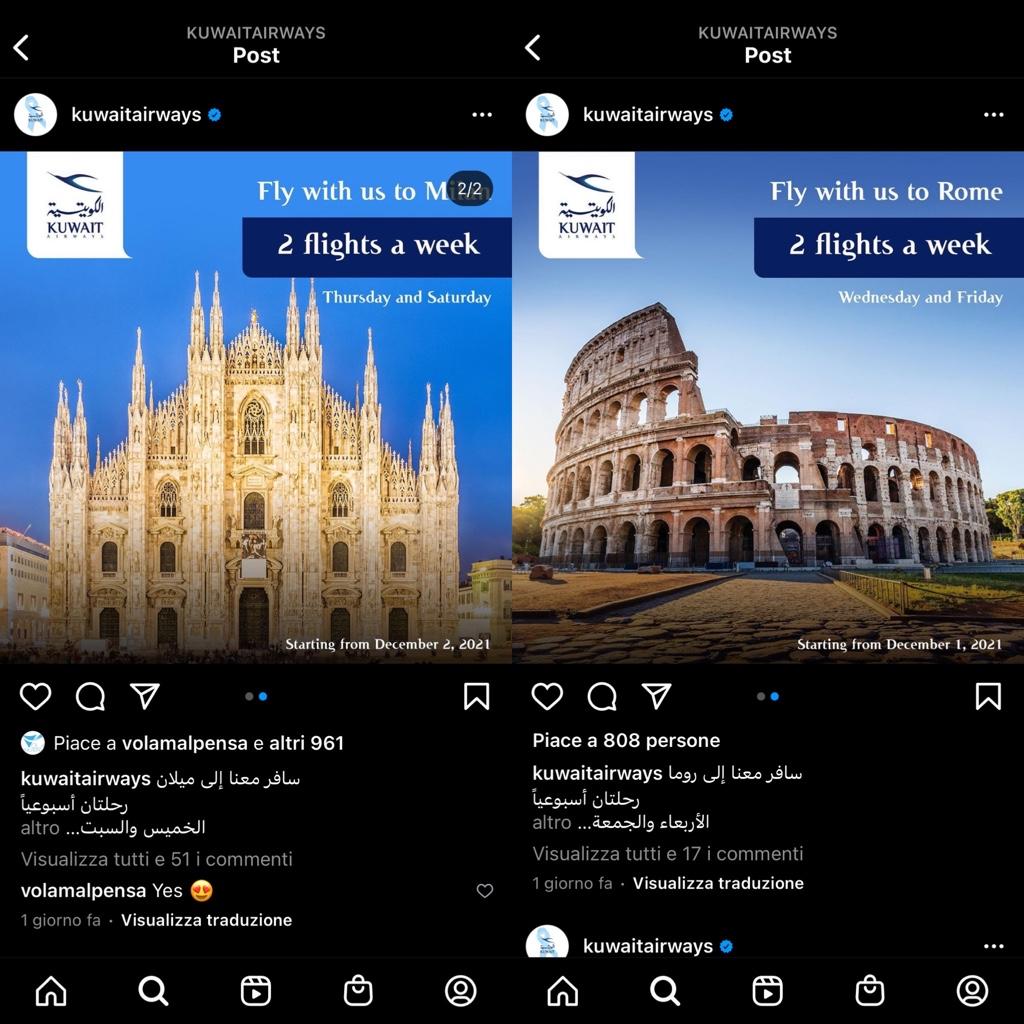This screenshot has width=1024, height=1024.
Task: Open the comment icon under the Rome post
Action: pos(602,696)
